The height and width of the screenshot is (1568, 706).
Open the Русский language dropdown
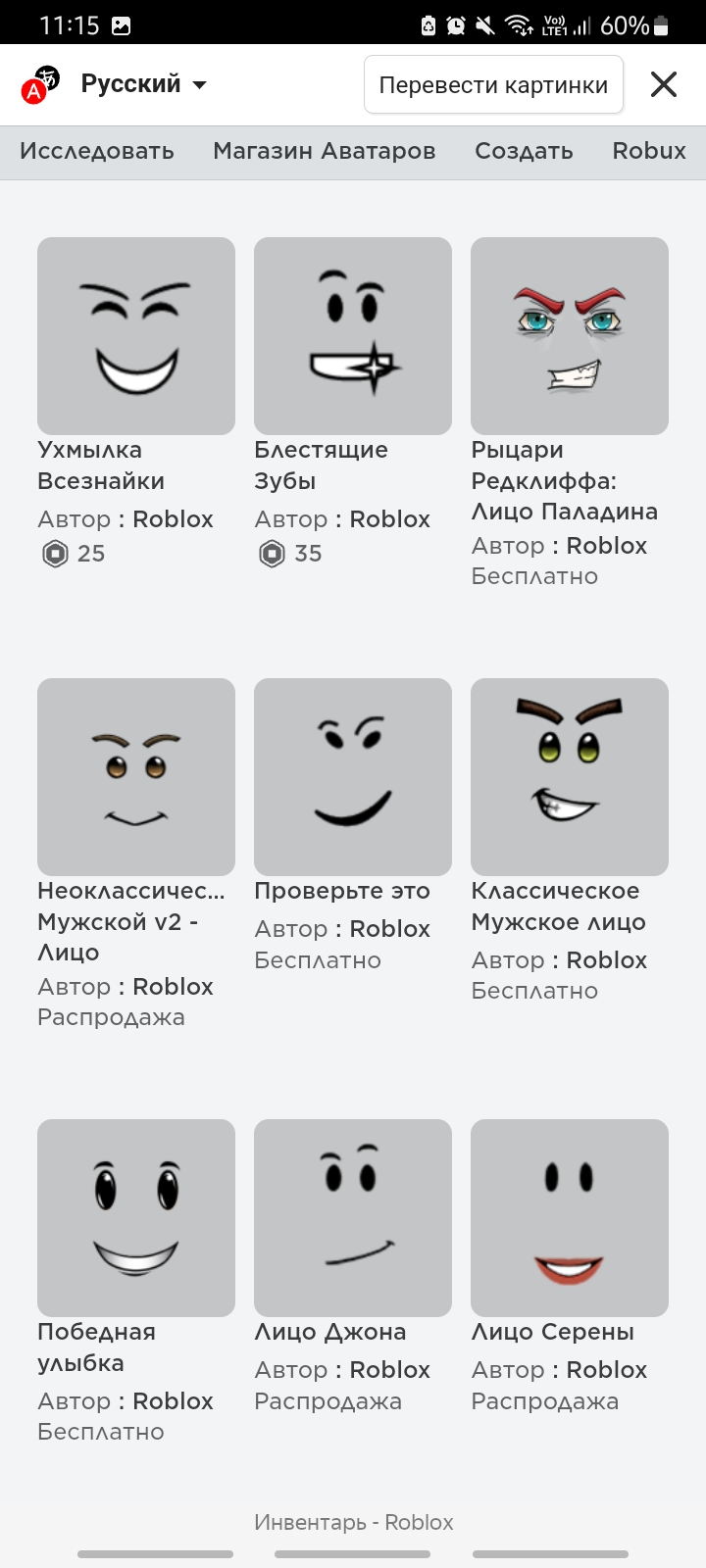click(x=143, y=84)
